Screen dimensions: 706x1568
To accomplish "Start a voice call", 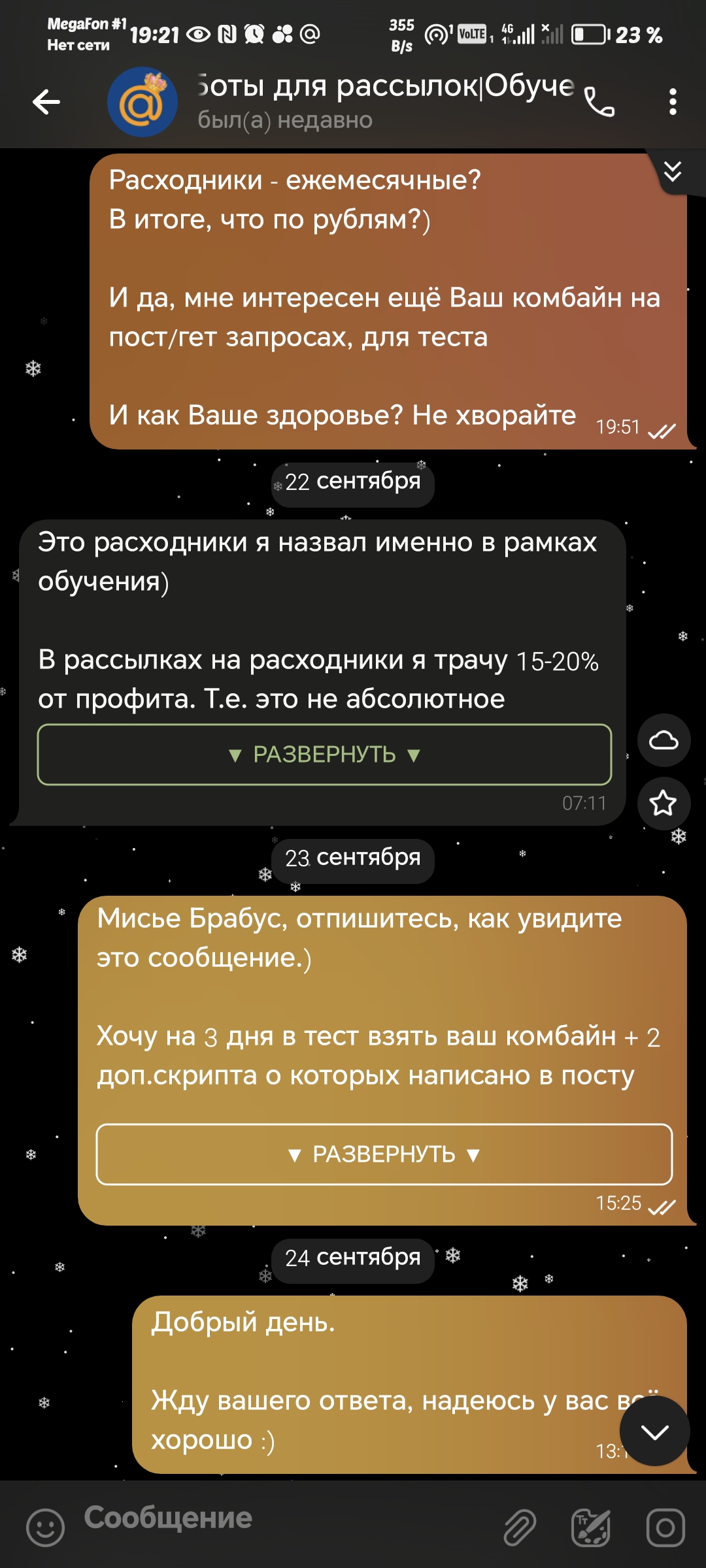I will coord(599,102).
